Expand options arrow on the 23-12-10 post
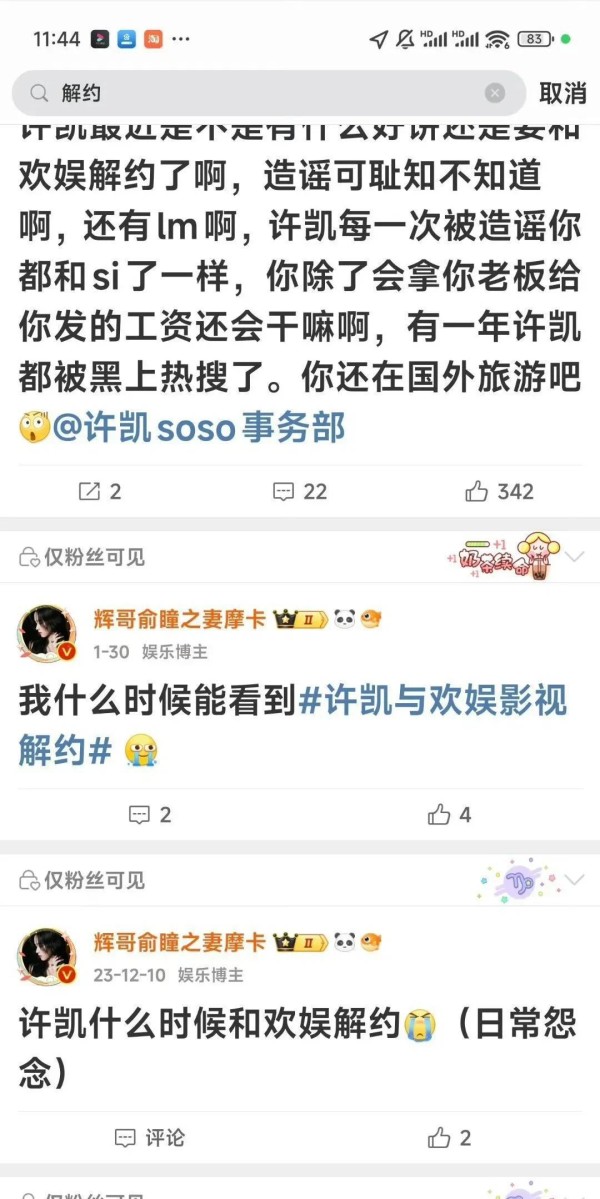The width and height of the screenshot is (600, 1199). pyautogui.click(x=573, y=880)
